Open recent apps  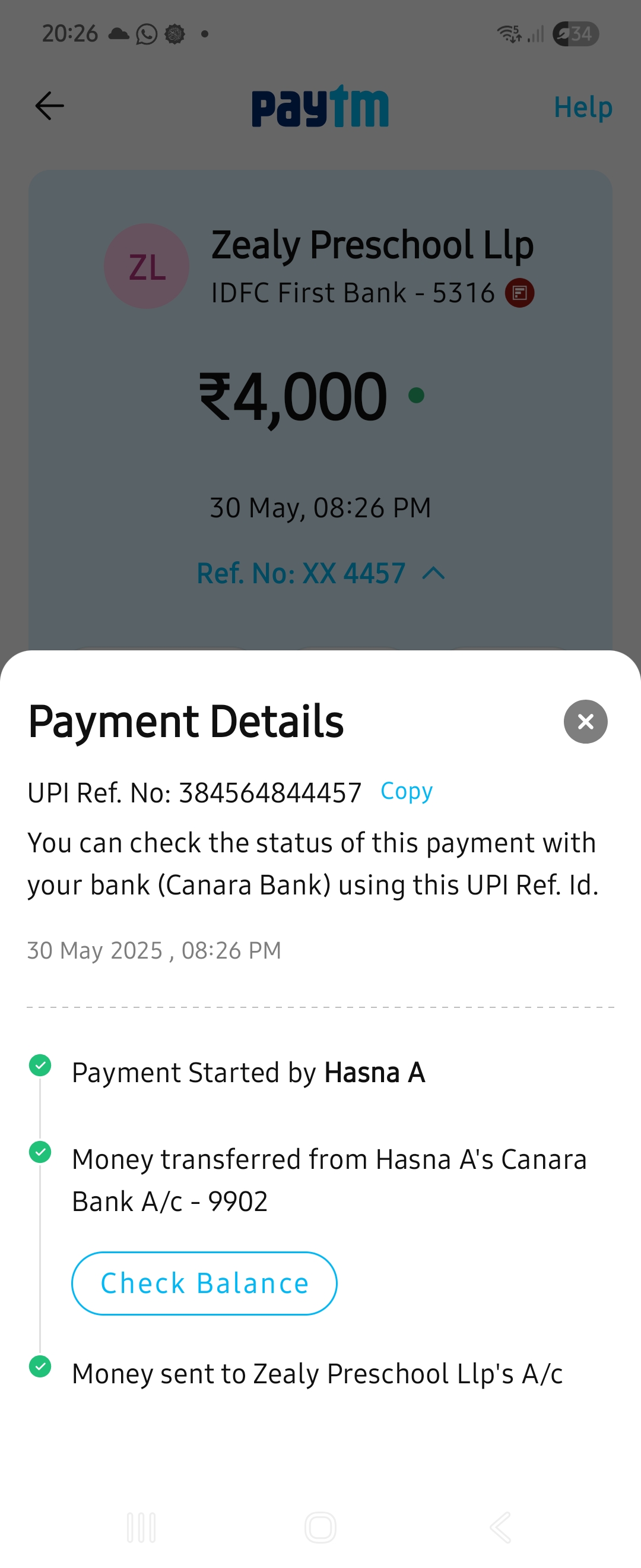[x=141, y=1526]
